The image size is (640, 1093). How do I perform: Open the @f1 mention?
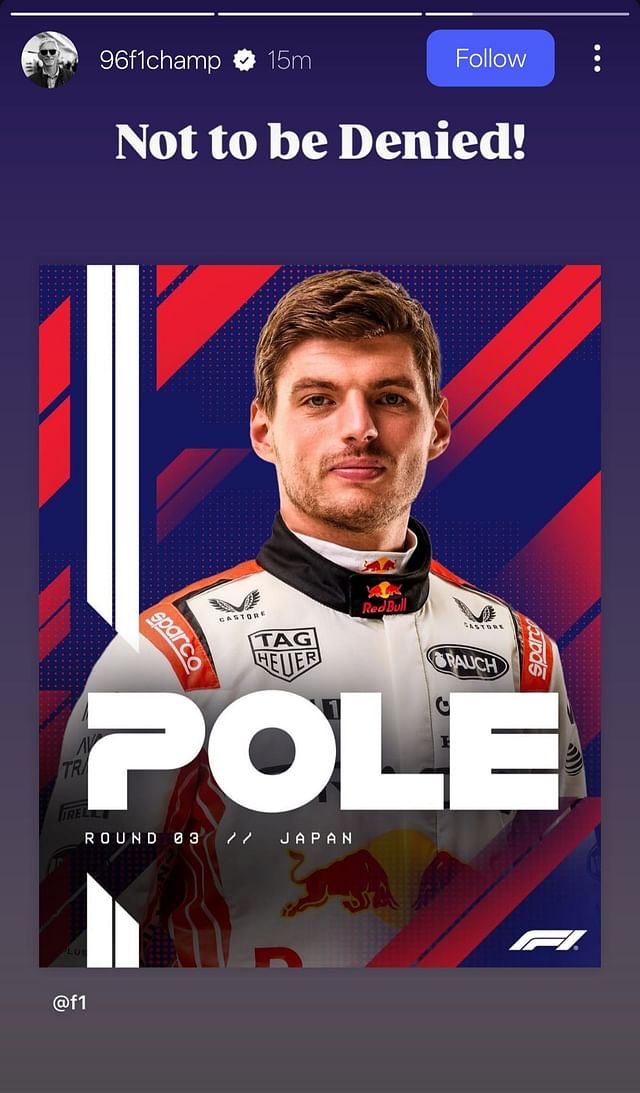tap(69, 1001)
